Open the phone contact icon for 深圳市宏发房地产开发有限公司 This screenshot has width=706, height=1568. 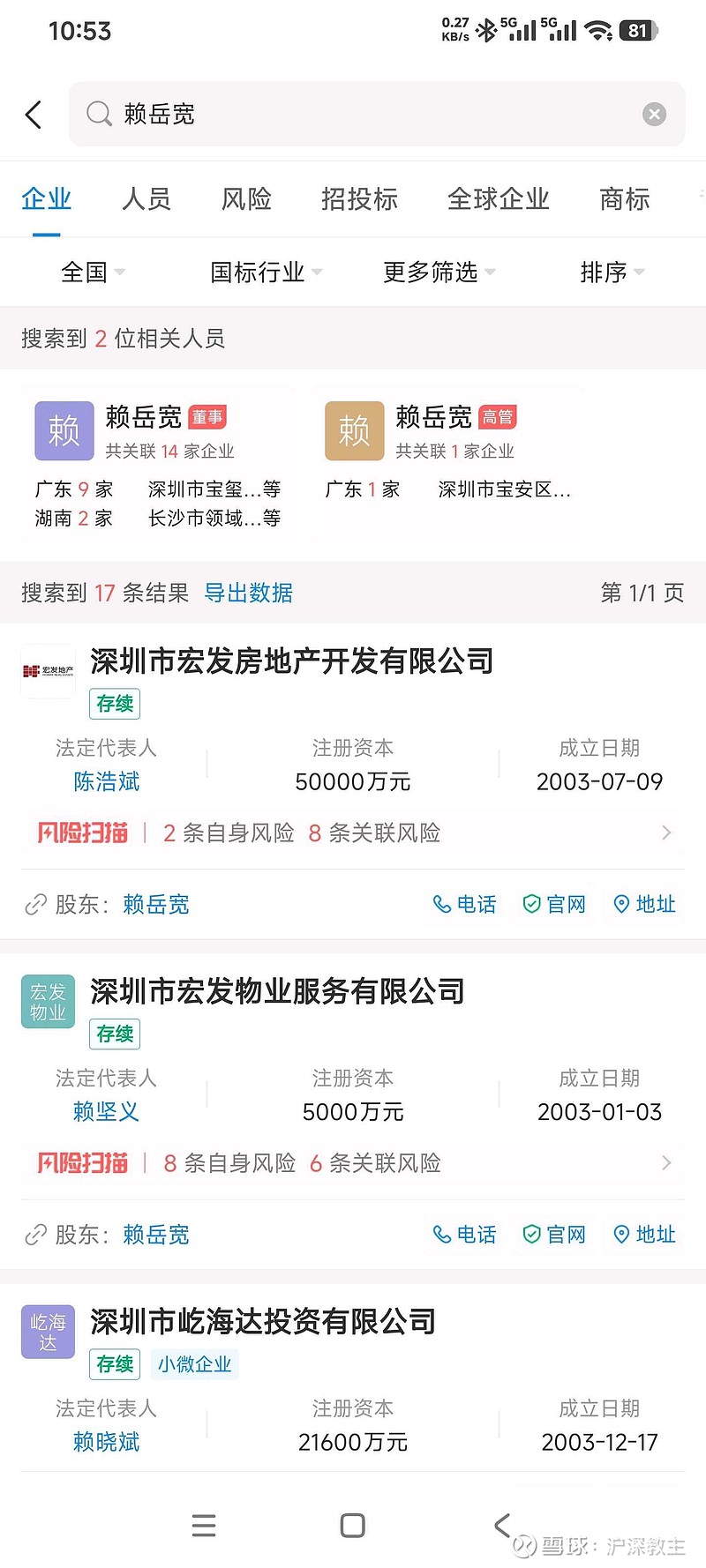[442, 904]
